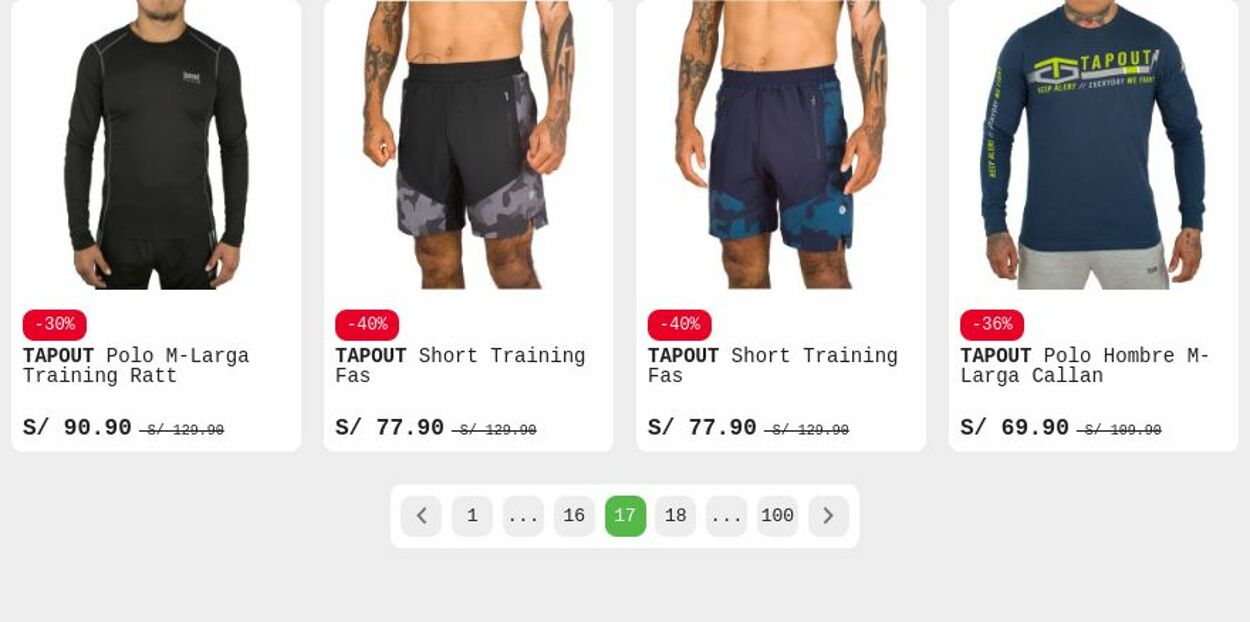
Task: Go to next page with right arrow
Action: click(828, 516)
